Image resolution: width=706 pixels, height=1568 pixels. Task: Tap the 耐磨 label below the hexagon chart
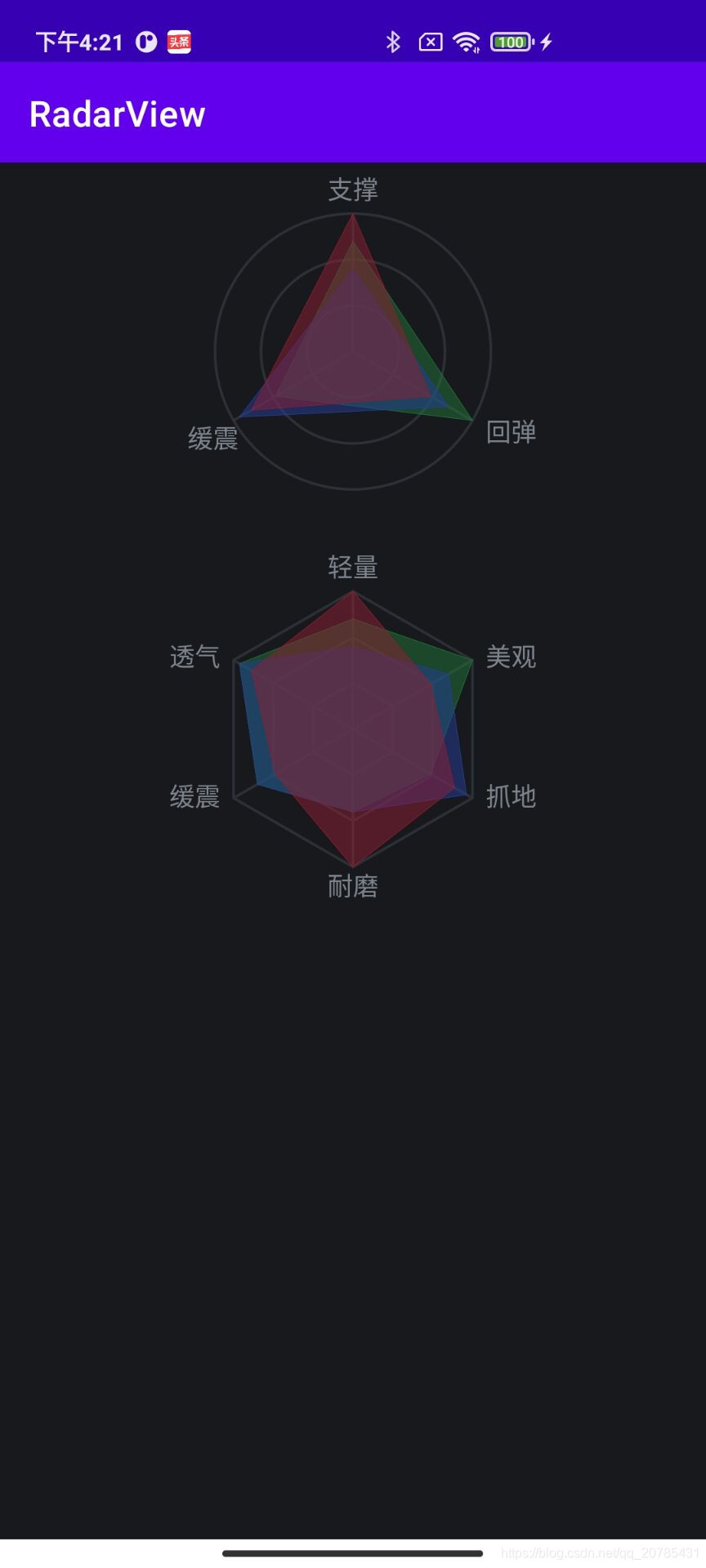coord(353,887)
